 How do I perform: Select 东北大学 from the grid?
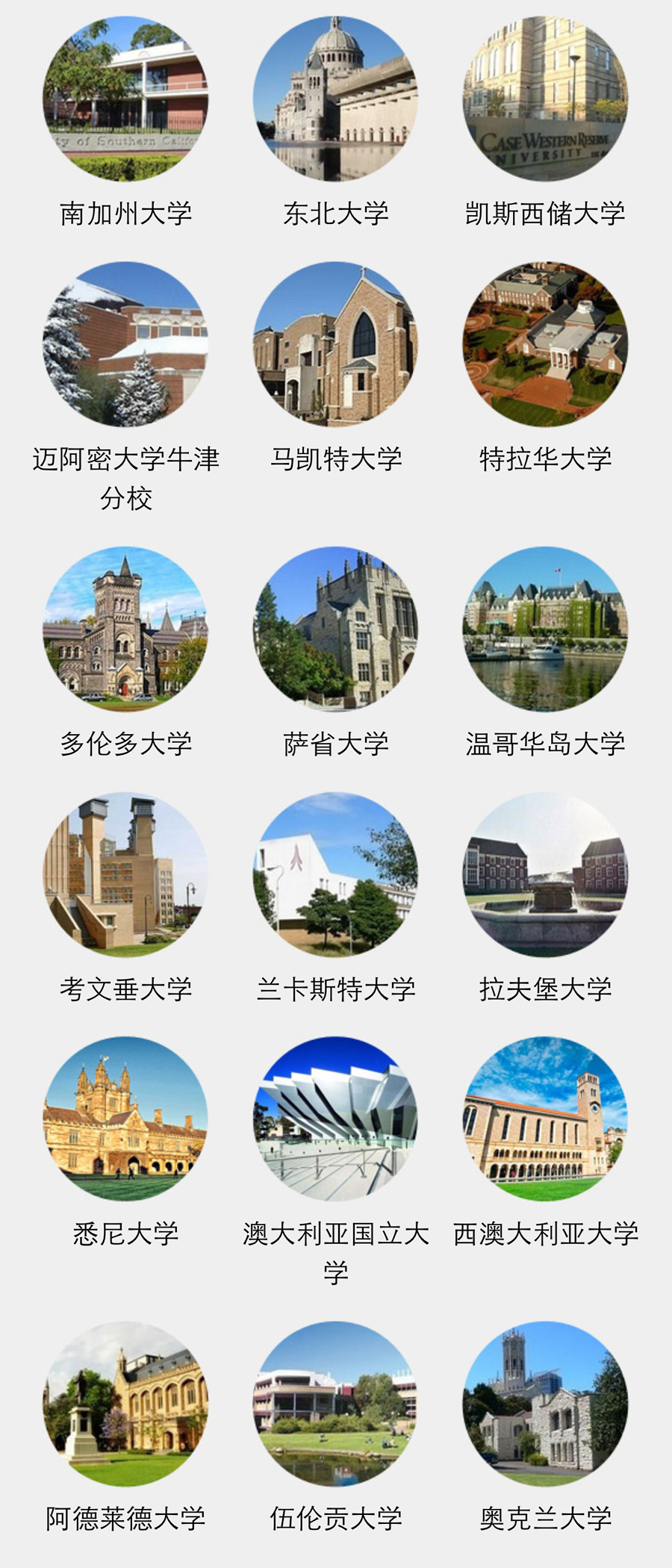pyautogui.click(x=335, y=99)
